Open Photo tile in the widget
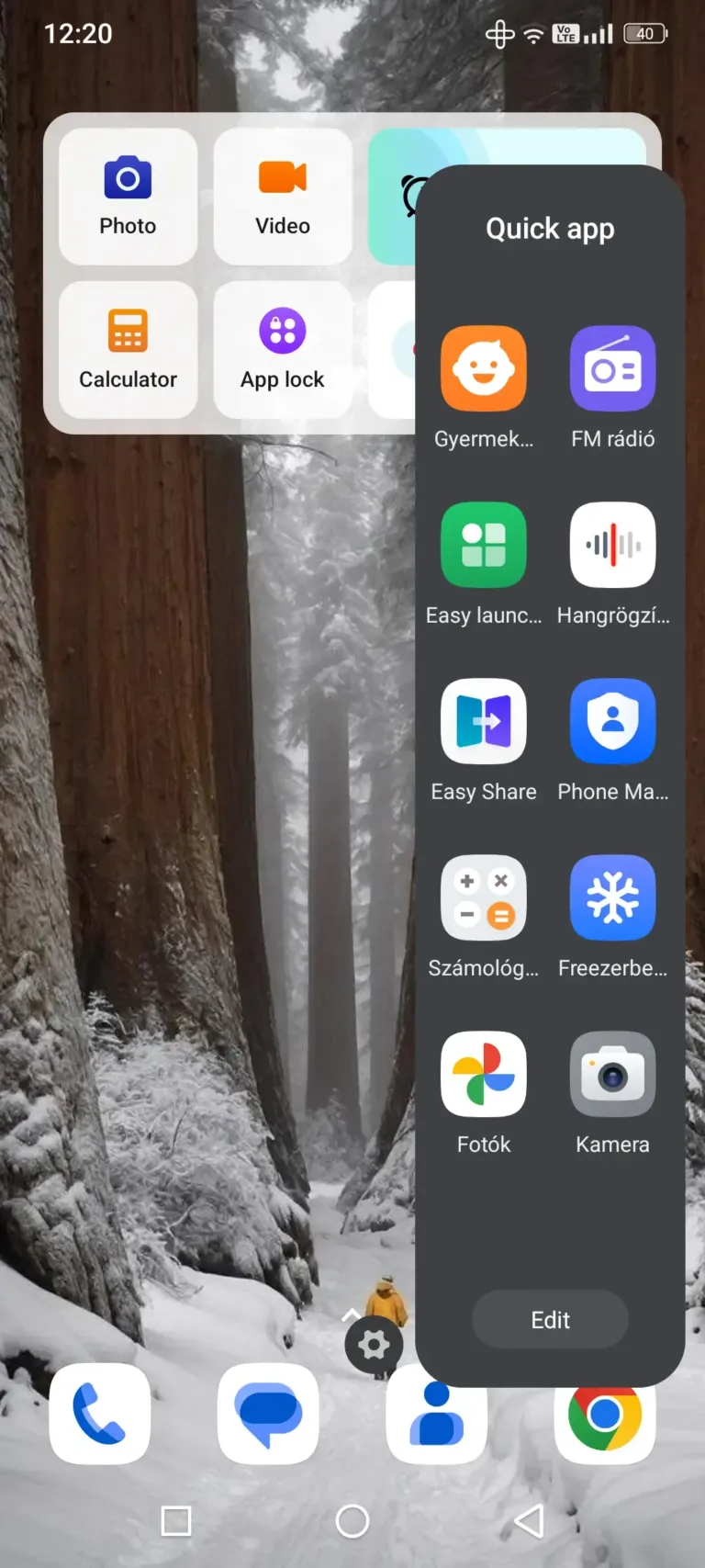 point(128,197)
